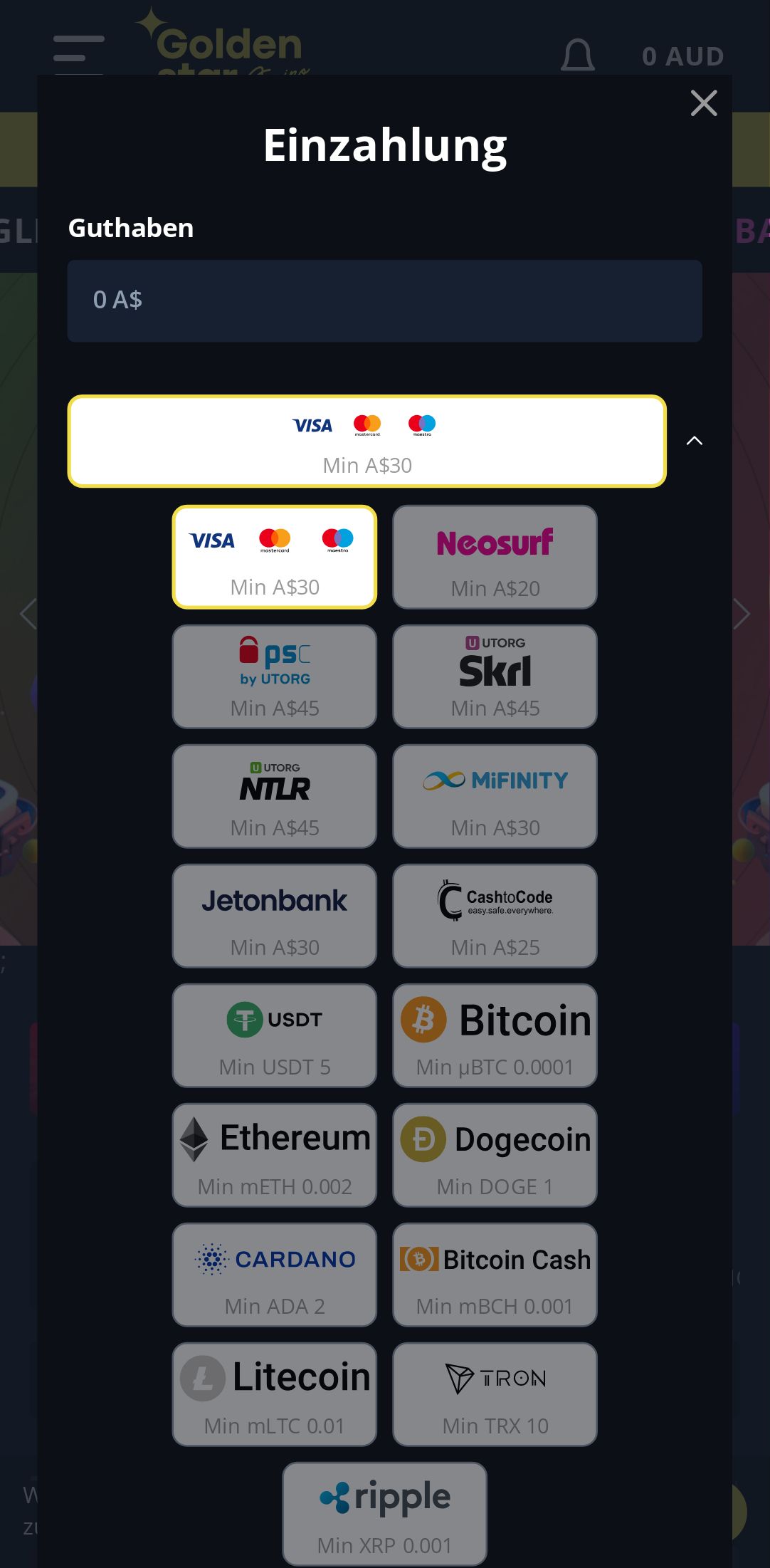Close the Einzahlung dialog
The height and width of the screenshot is (1568, 770).
click(x=703, y=103)
